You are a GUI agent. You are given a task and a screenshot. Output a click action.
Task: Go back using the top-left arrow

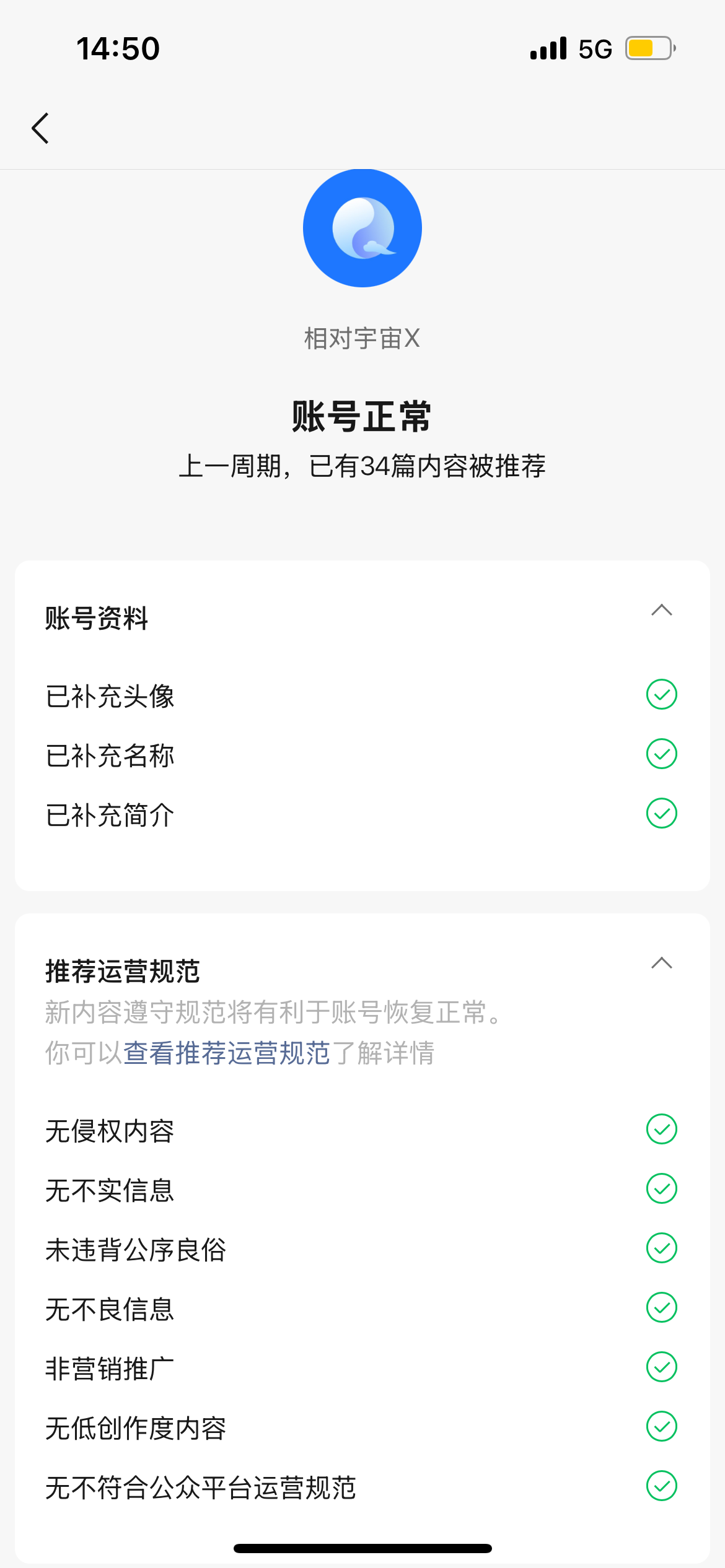tap(41, 128)
